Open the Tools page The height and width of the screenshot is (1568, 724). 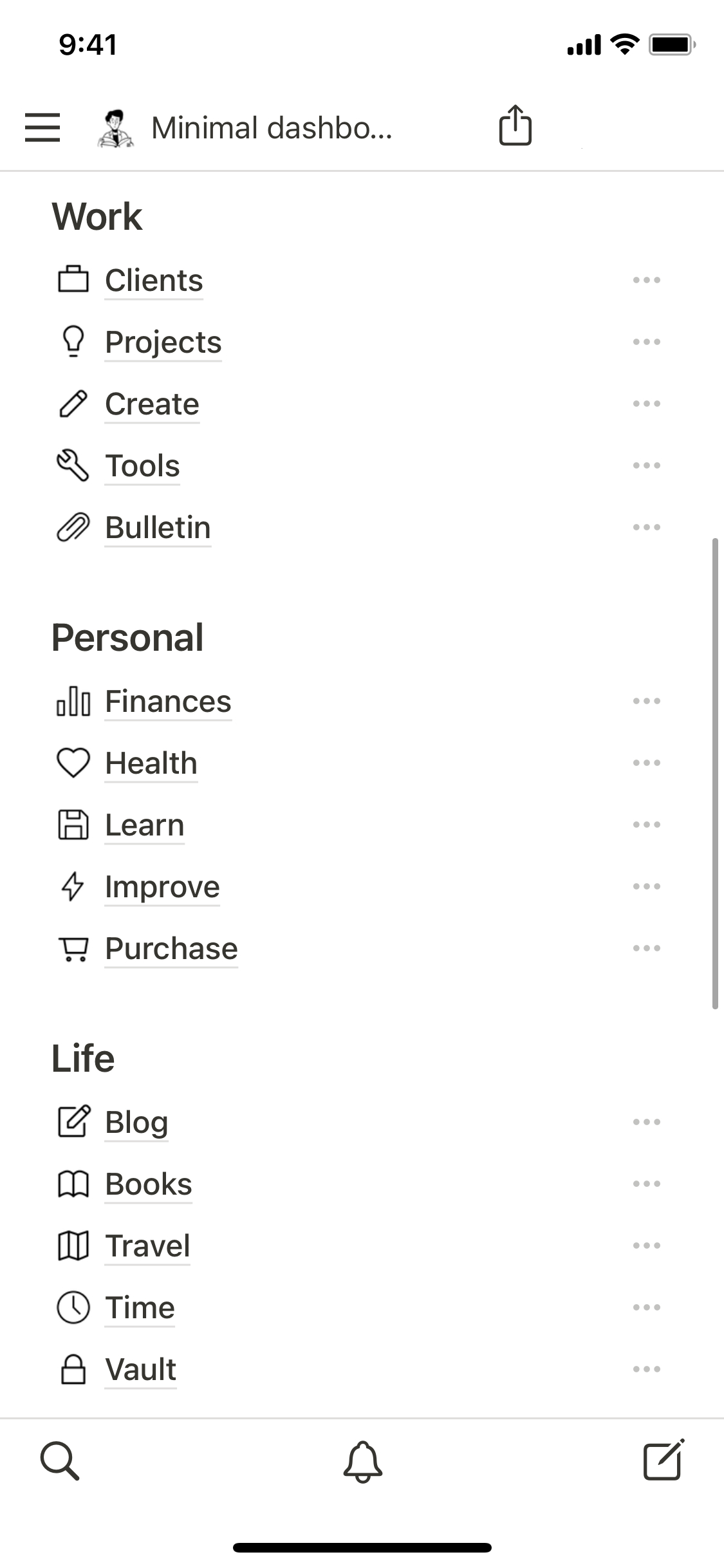(142, 466)
